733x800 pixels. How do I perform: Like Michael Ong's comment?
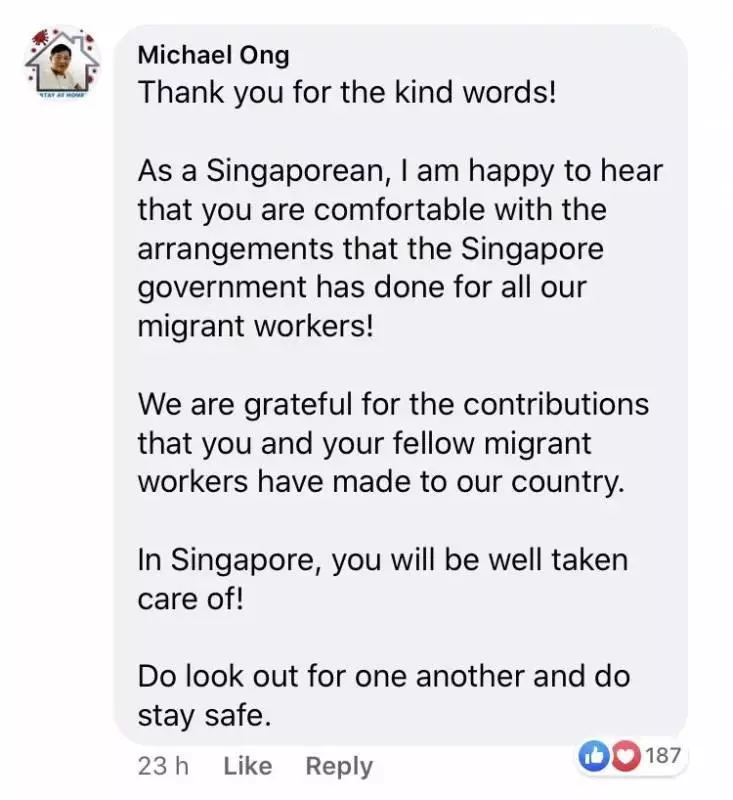point(247,767)
